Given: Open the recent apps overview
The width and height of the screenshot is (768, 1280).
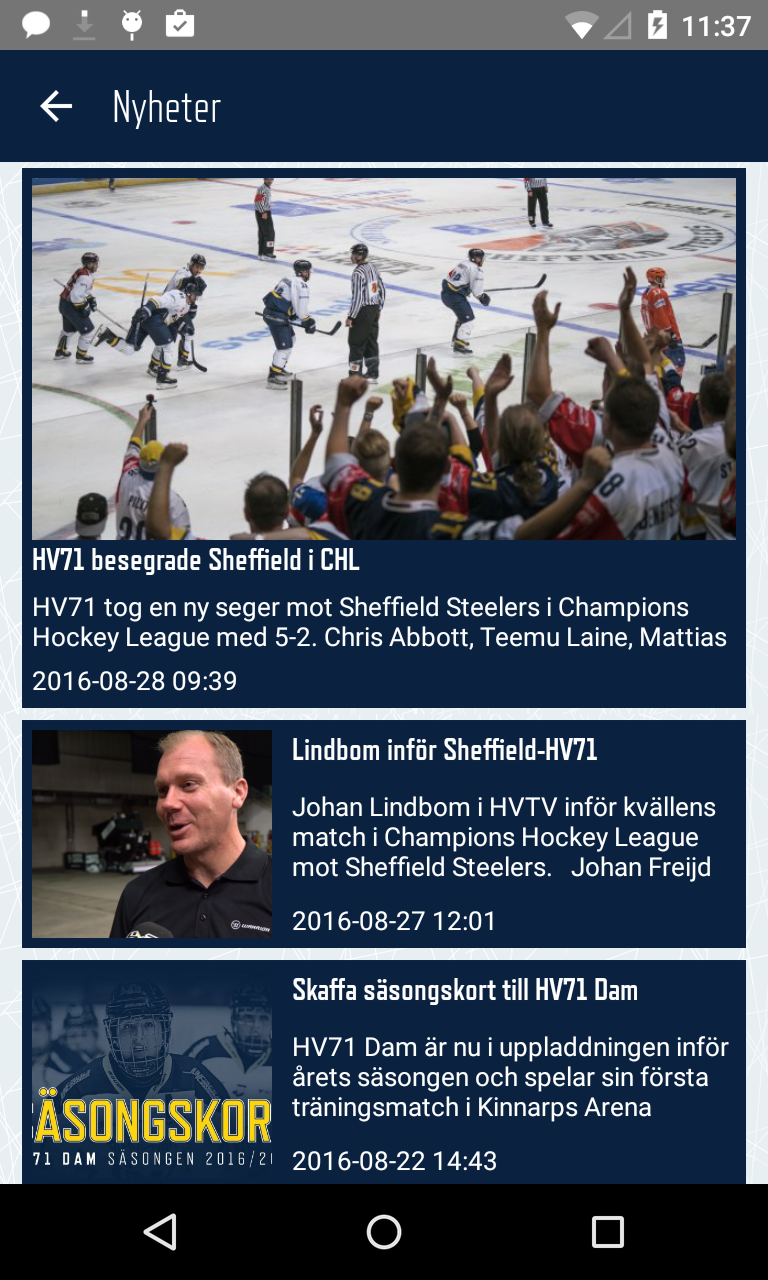Looking at the screenshot, I should click(x=607, y=1232).
